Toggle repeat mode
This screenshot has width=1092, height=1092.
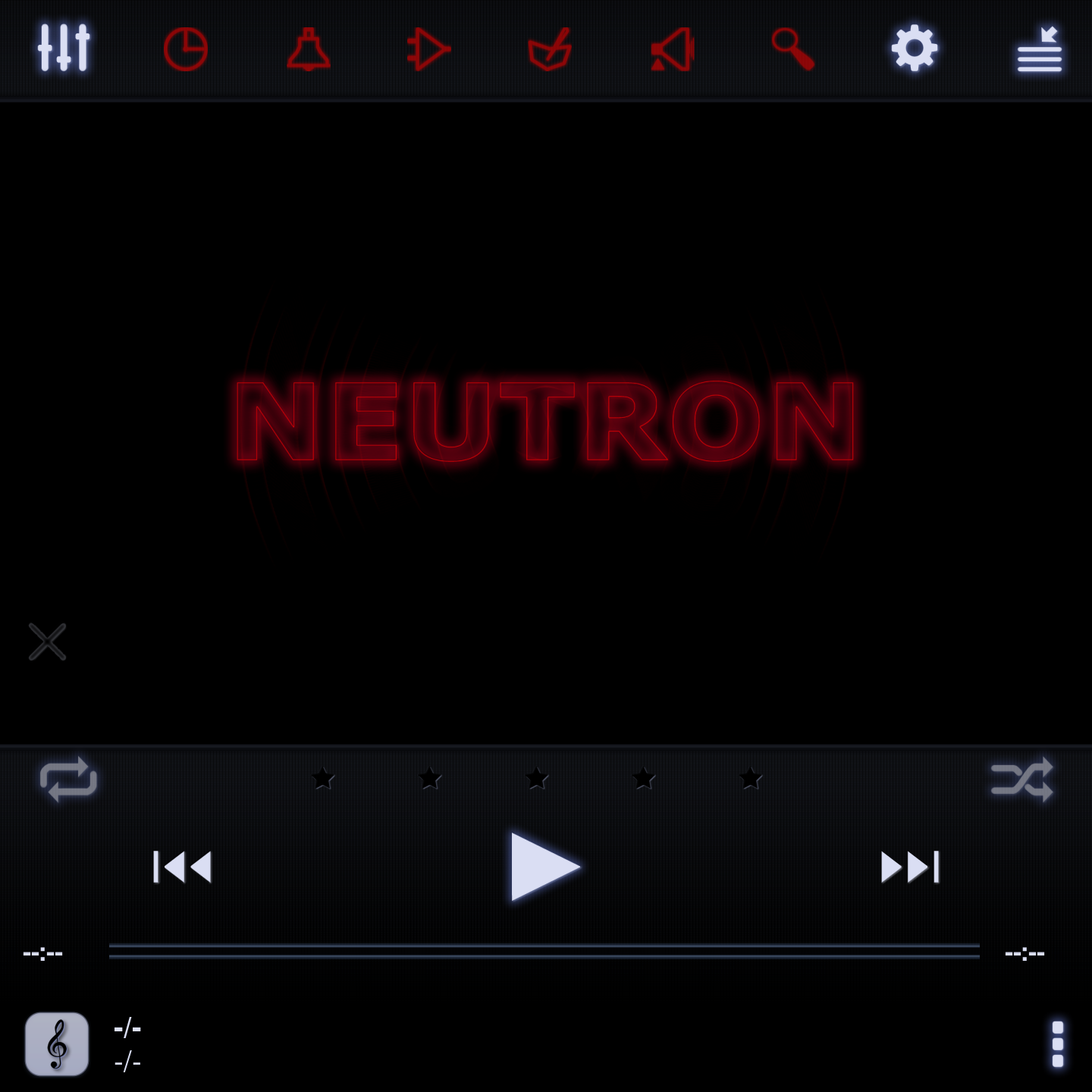point(68,779)
